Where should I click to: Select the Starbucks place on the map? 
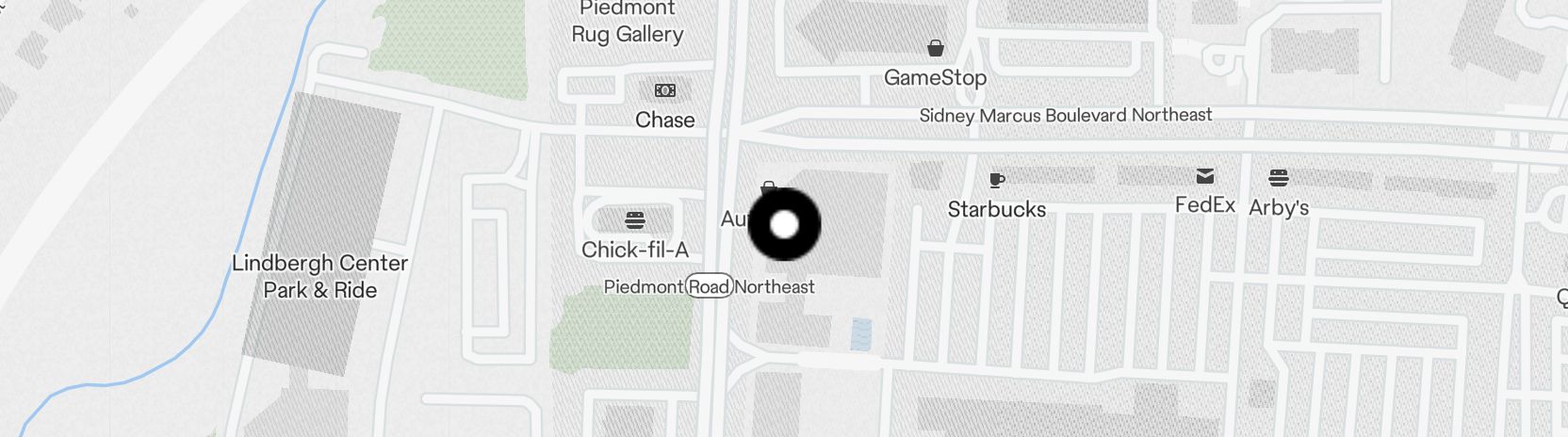[x=997, y=180]
